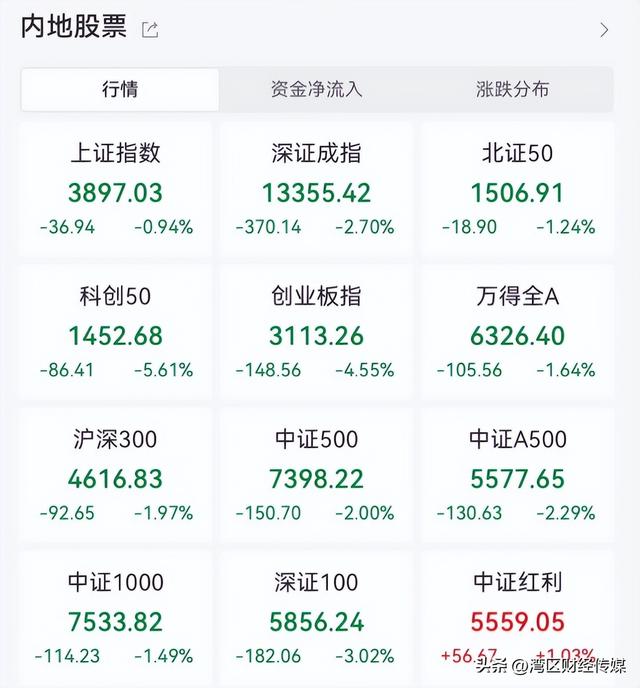This screenshot has width=640, height=688.
Task: Switch to the 资金净流入 tab
Action: 316,89
